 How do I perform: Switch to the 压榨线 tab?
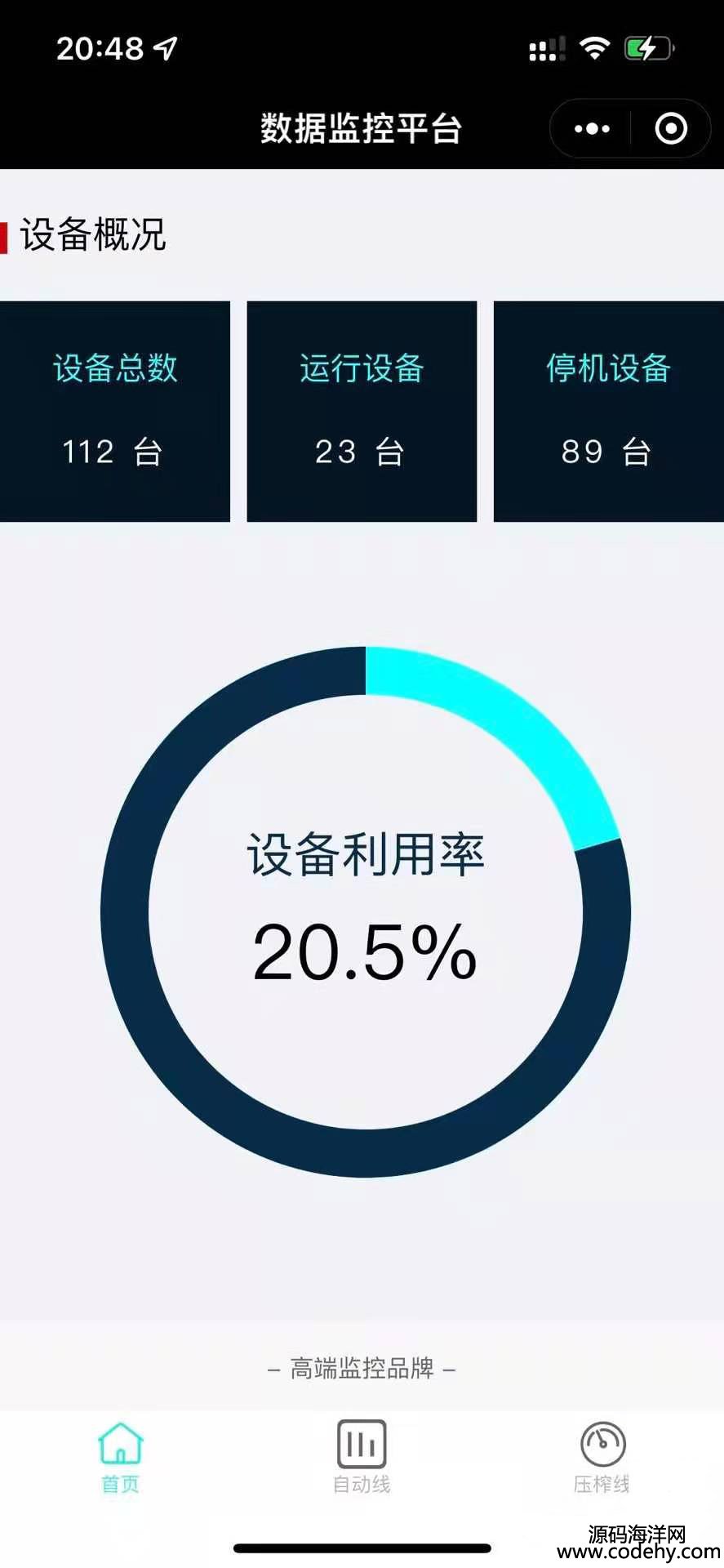[602, 1459]
